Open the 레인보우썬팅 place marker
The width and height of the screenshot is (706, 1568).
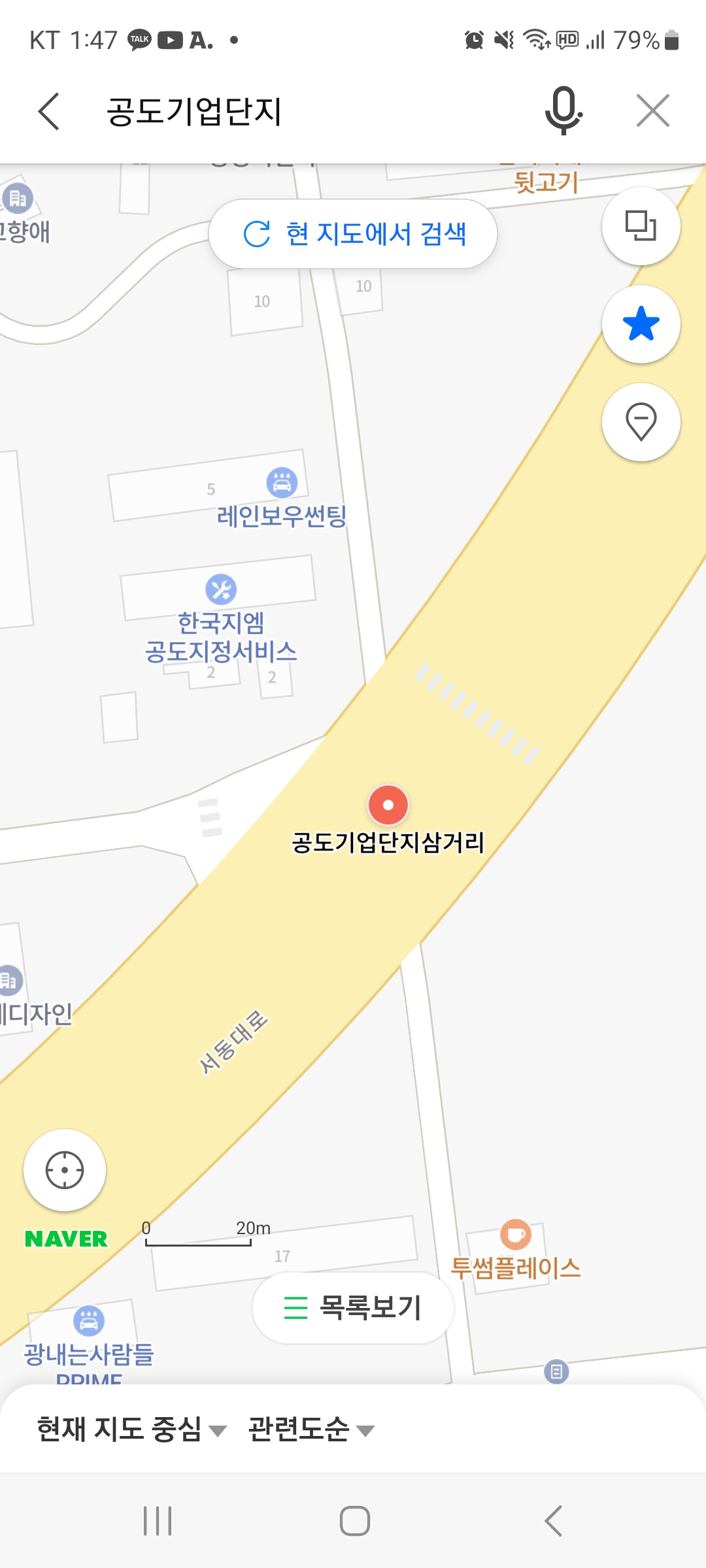coord(282,483)
